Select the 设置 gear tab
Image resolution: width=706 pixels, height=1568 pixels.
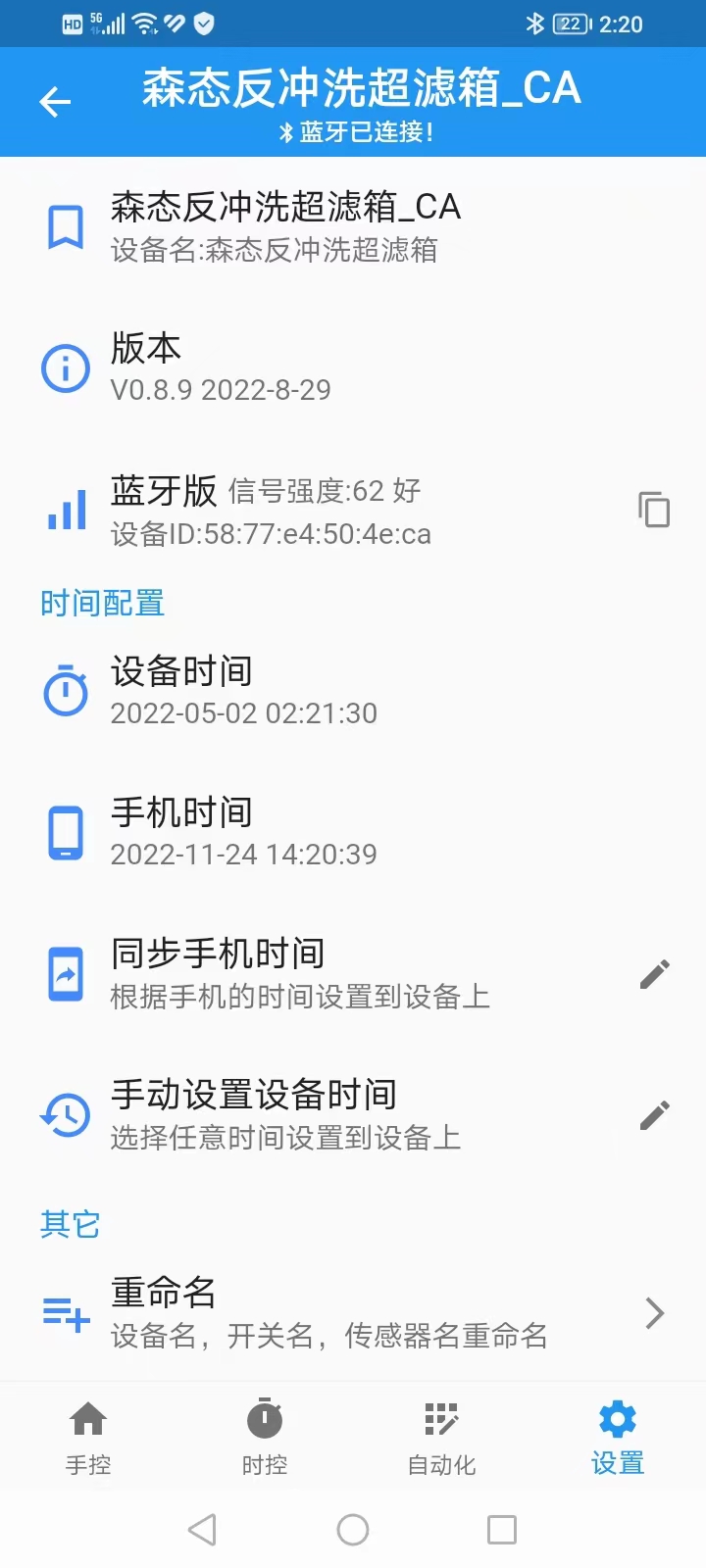tap(617, 1436)
